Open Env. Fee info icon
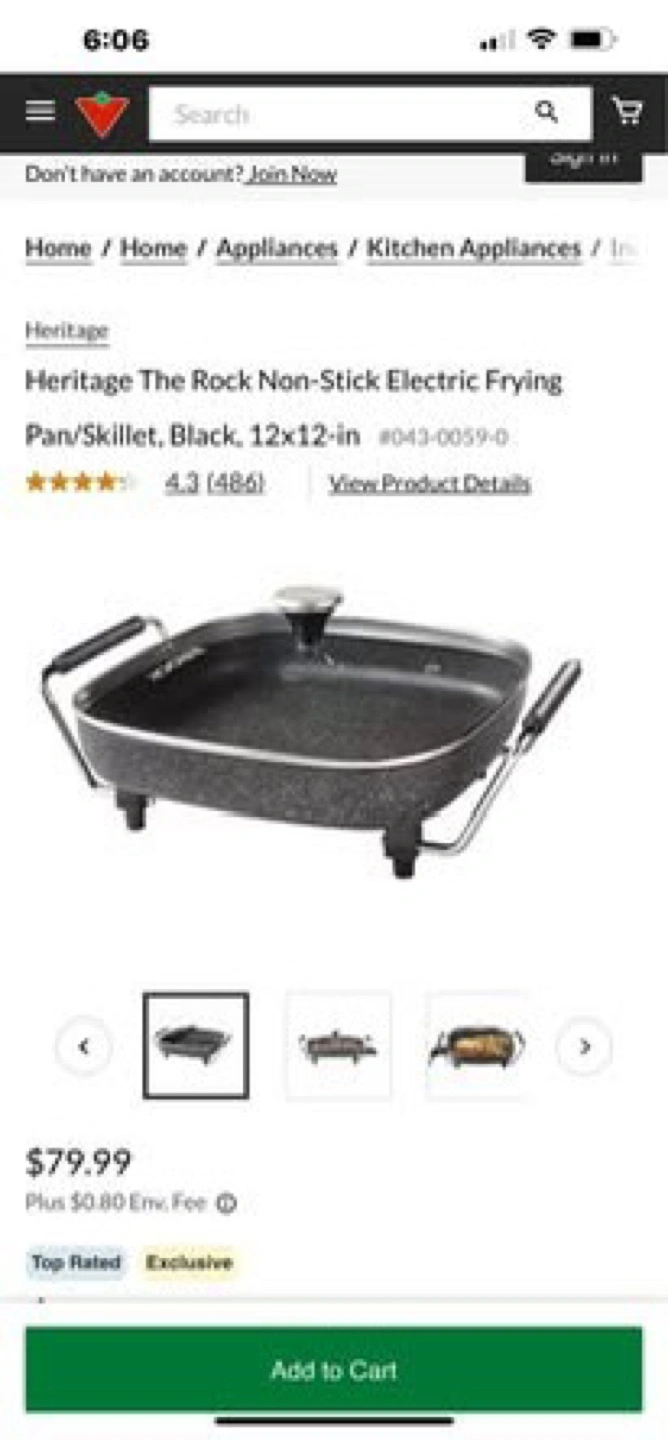This screenshot has height=1440, width=668. click(x=227, y=1203)
